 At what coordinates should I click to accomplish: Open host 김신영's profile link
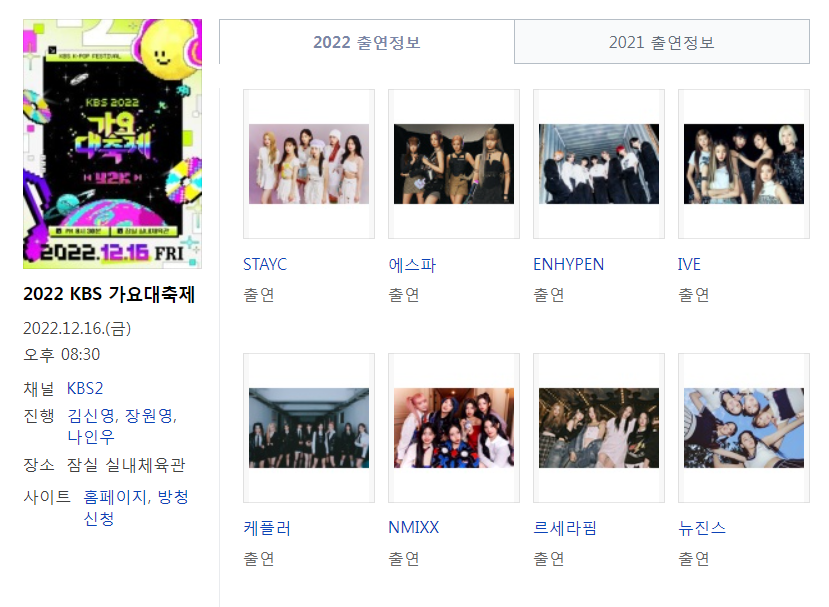click(x=92, y=415)
